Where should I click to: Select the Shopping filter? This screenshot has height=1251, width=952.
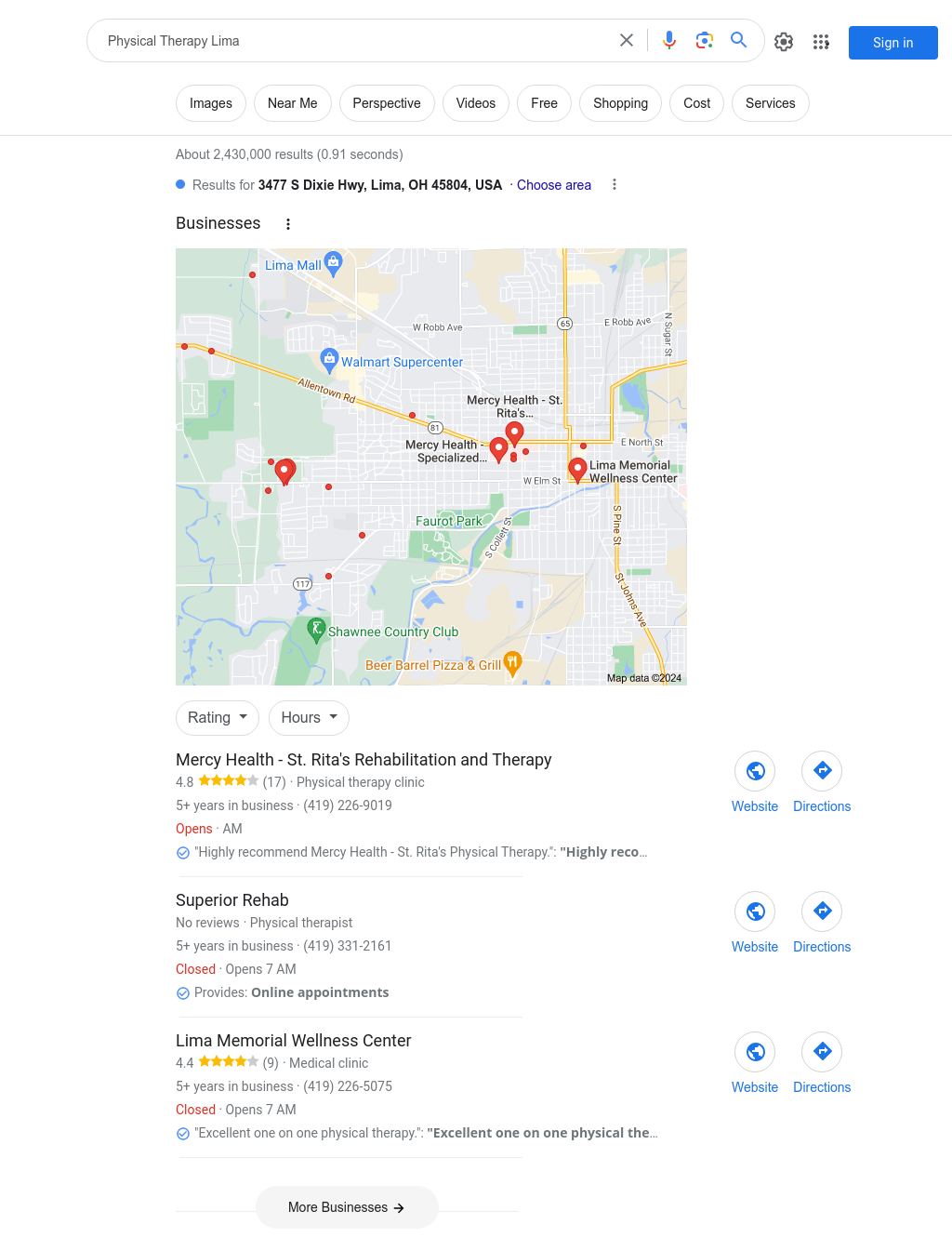pyautogui.click(x=620, y=103)
